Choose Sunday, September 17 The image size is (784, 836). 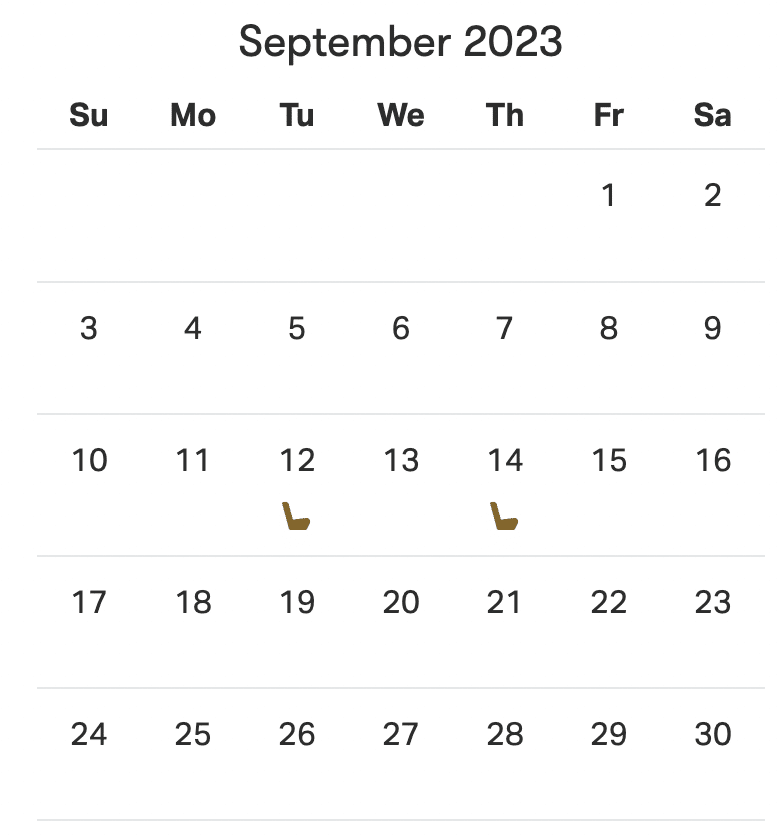point(89,603)
